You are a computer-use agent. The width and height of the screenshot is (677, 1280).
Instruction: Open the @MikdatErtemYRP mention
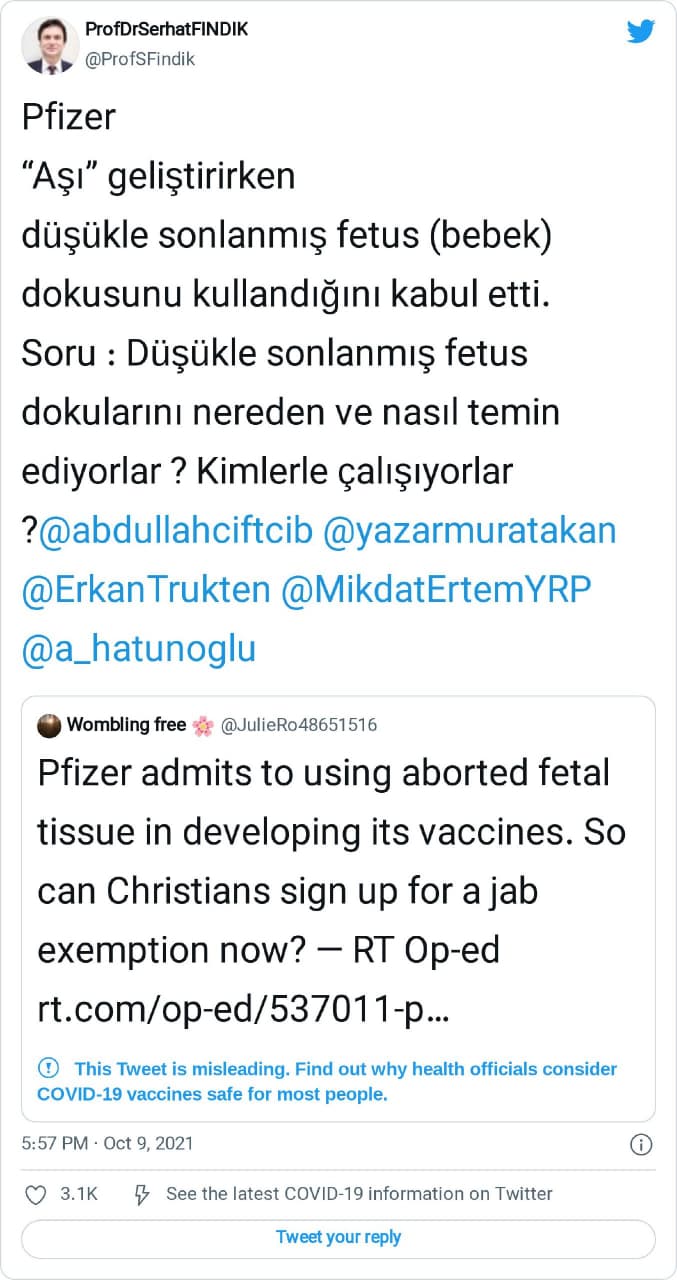(x=437, y=590)
